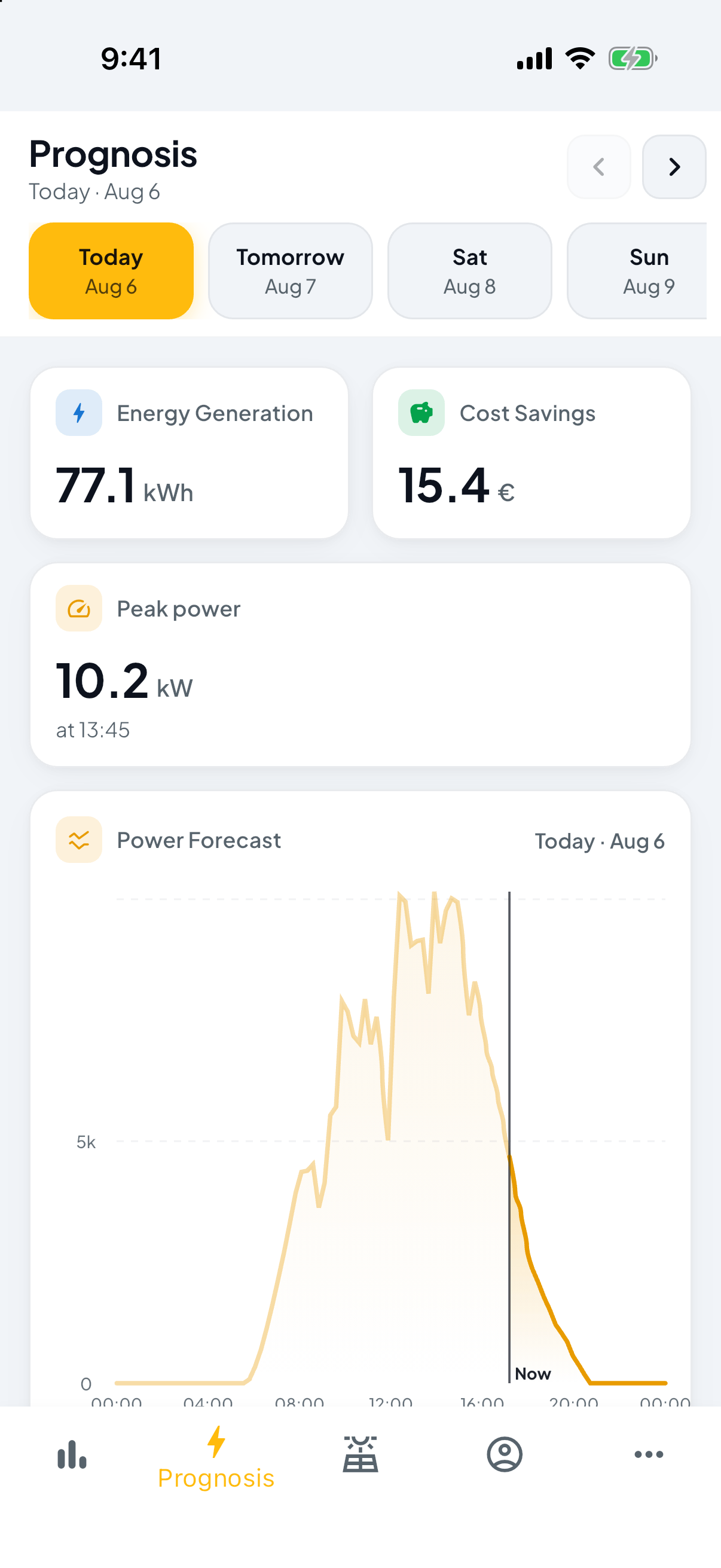Tap the Prognosis tab in bottom bar
Viewport: 721px width, 1568px height.
216,1459
